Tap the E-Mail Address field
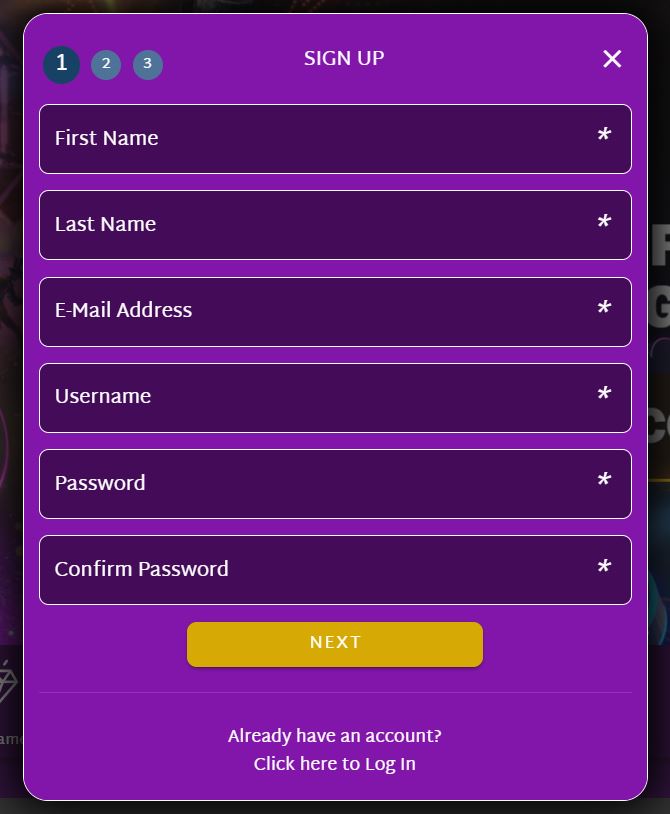Screen dimensions: 670x814 [335, 311]
